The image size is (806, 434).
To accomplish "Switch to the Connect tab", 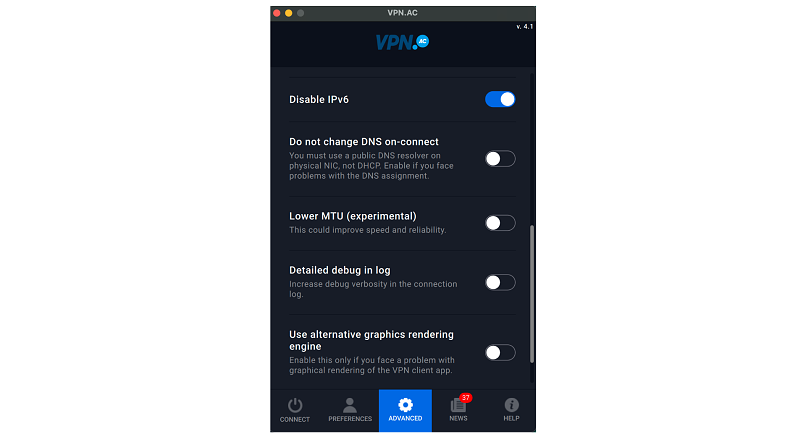I will pos(295,410).
